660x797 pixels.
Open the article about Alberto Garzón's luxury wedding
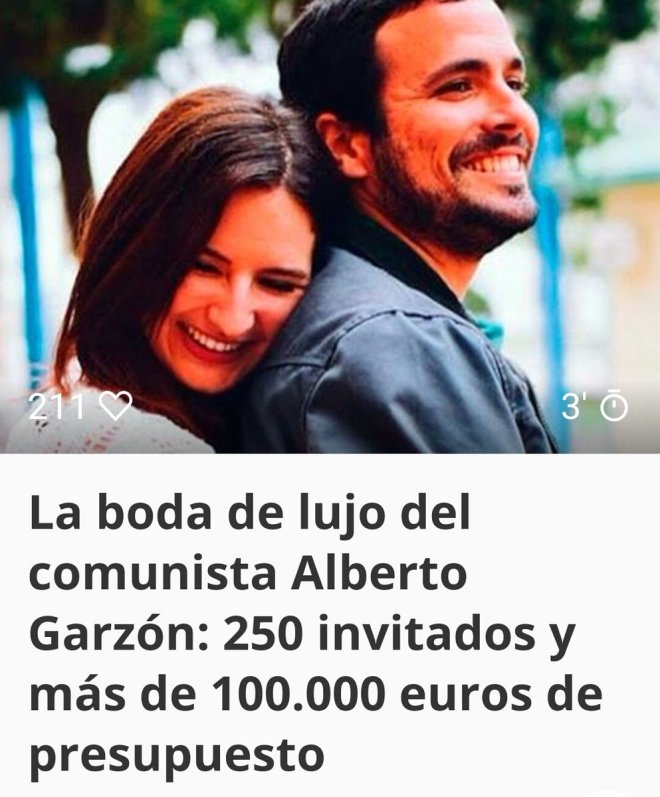316,633
